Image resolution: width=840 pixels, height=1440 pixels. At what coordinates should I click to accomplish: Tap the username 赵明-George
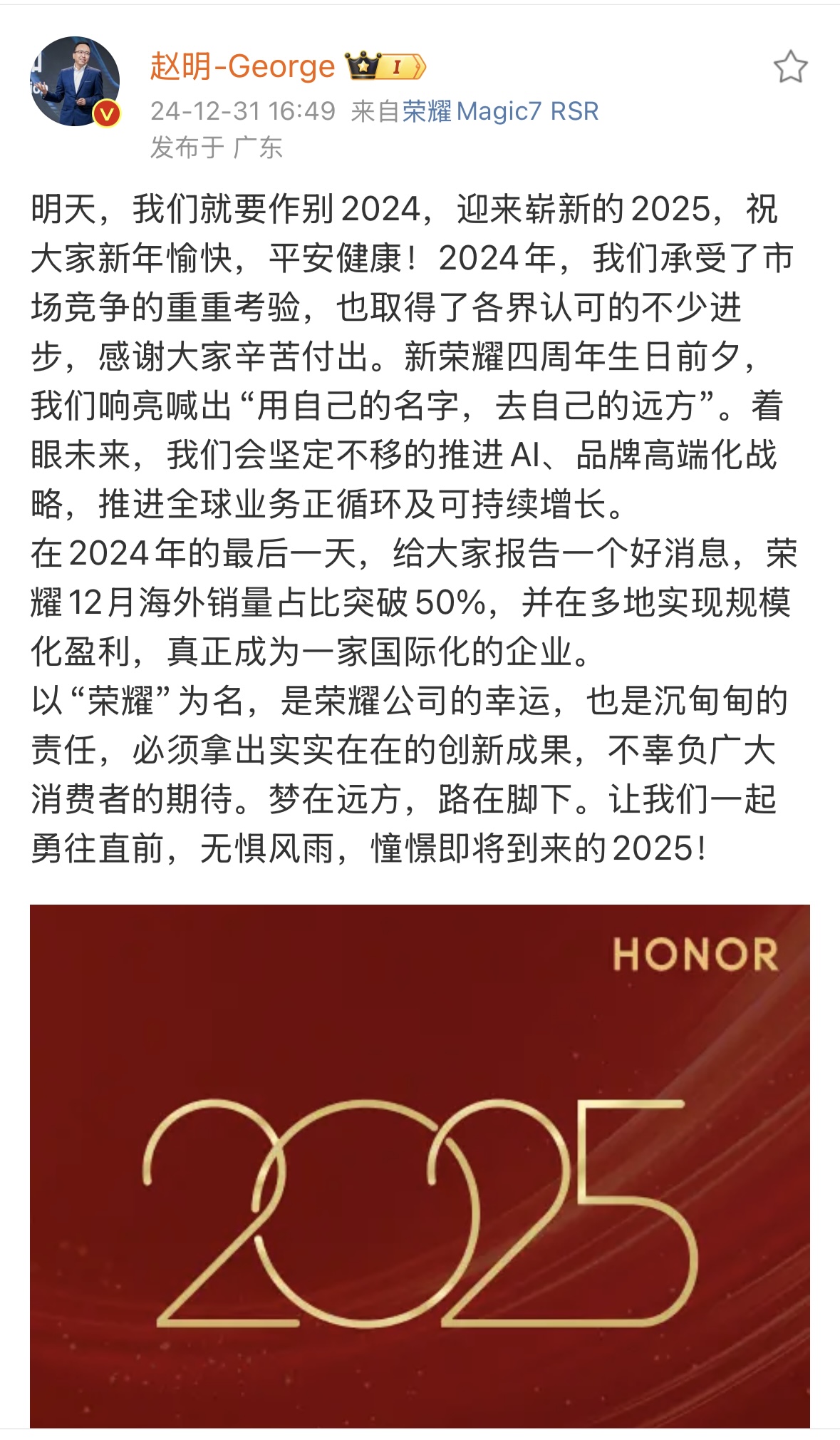coord(242,66)
